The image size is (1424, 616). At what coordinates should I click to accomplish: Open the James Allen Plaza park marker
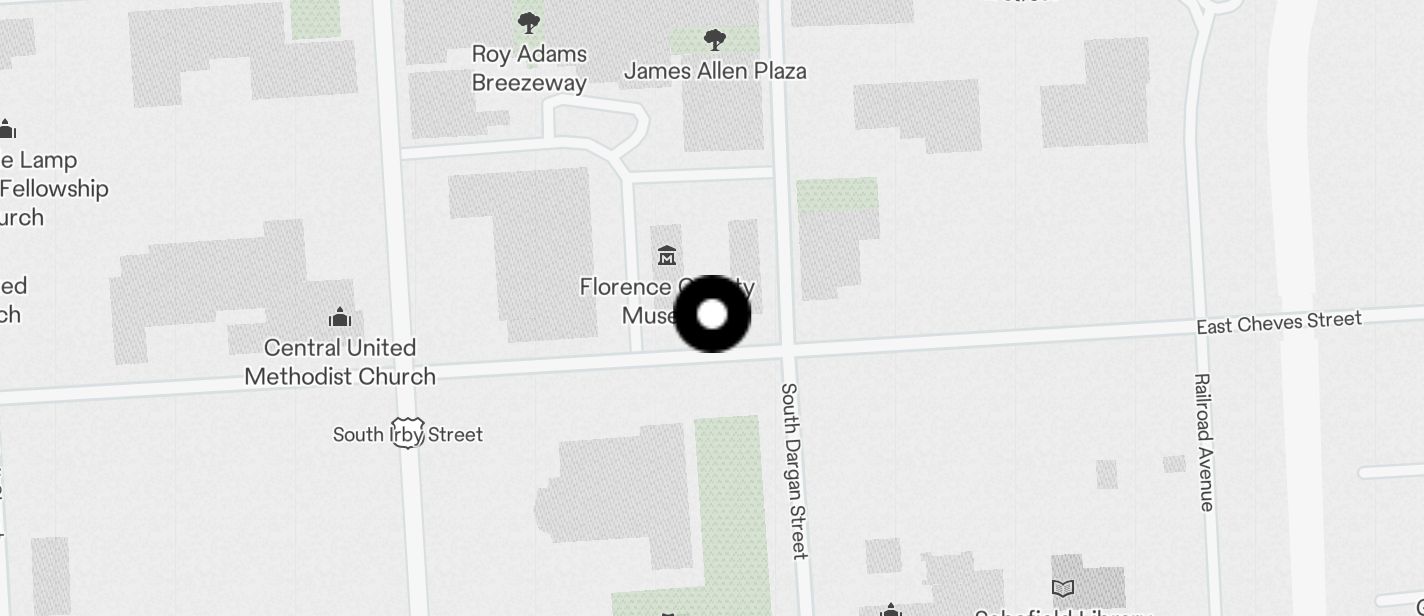point(714,40)
